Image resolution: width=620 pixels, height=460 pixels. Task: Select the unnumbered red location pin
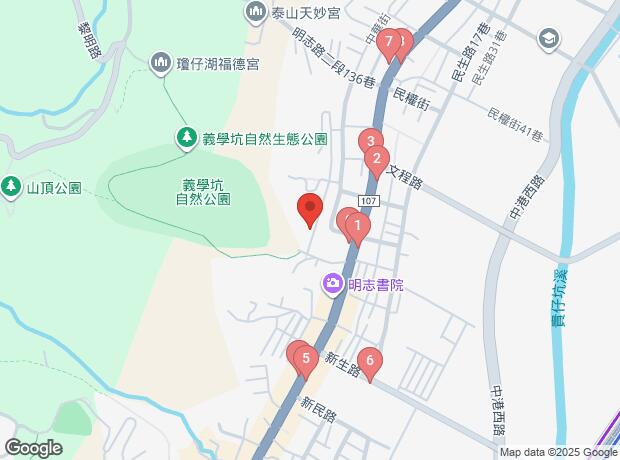tap(310, 207)
